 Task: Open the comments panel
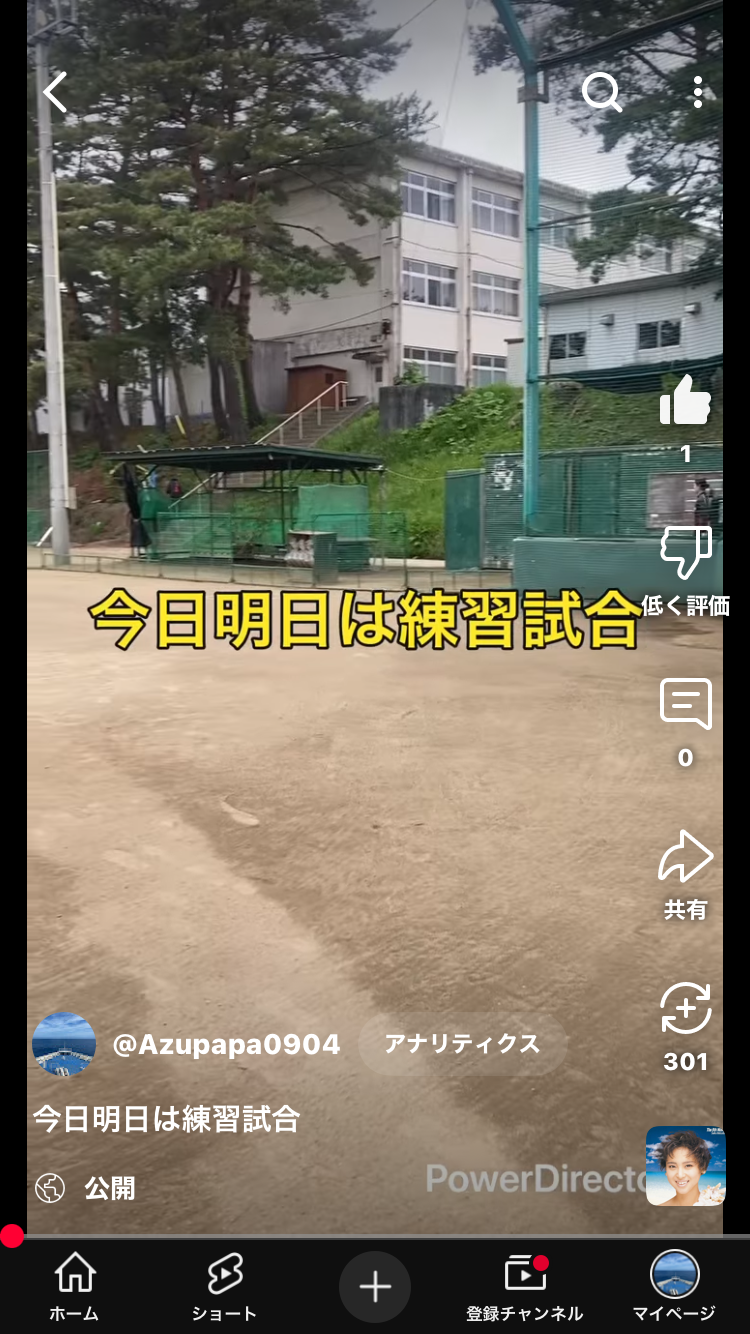point(685,705)
